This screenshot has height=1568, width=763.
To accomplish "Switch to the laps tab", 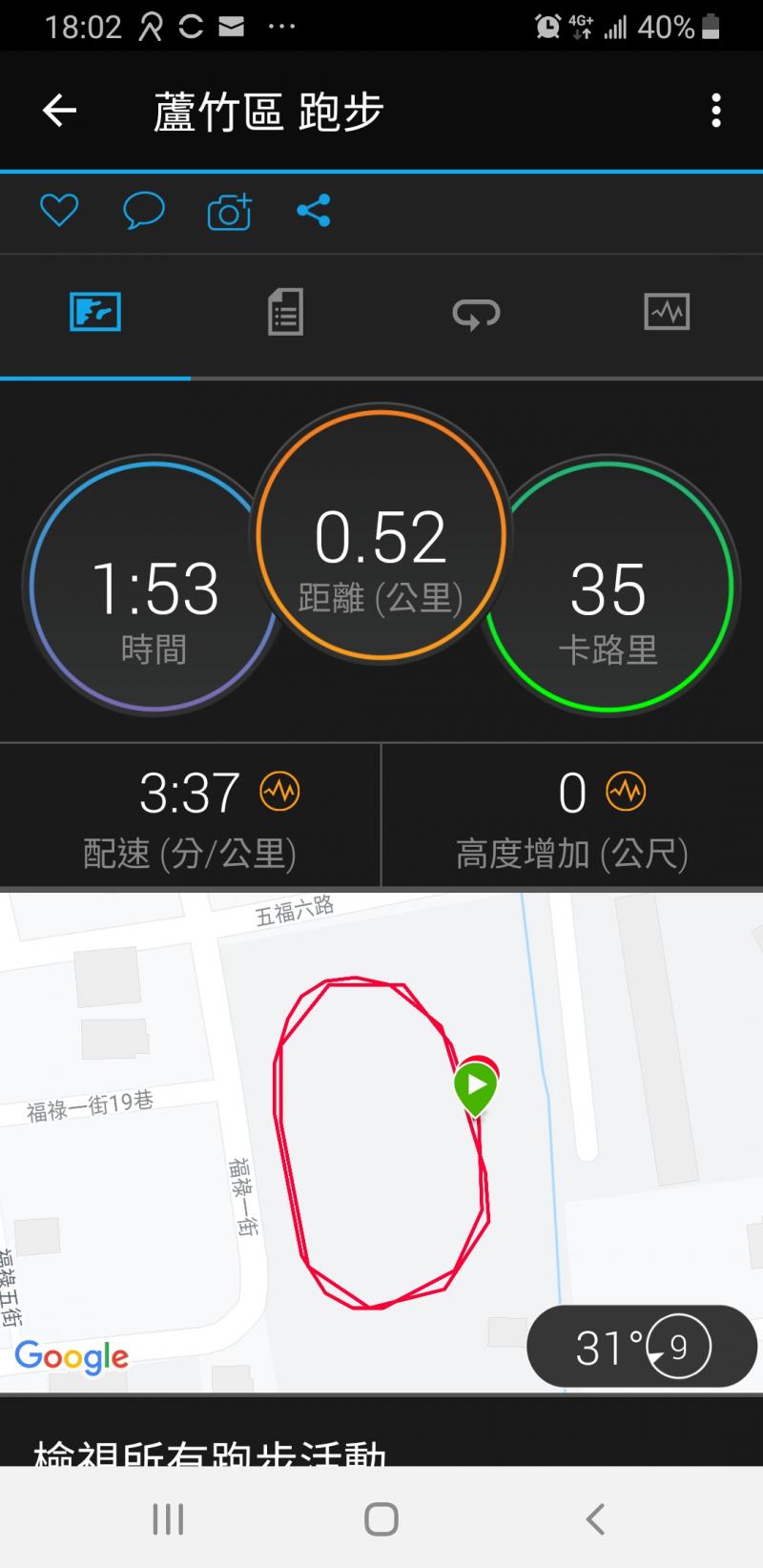I will pyautogui.click(x=476, y=312).
